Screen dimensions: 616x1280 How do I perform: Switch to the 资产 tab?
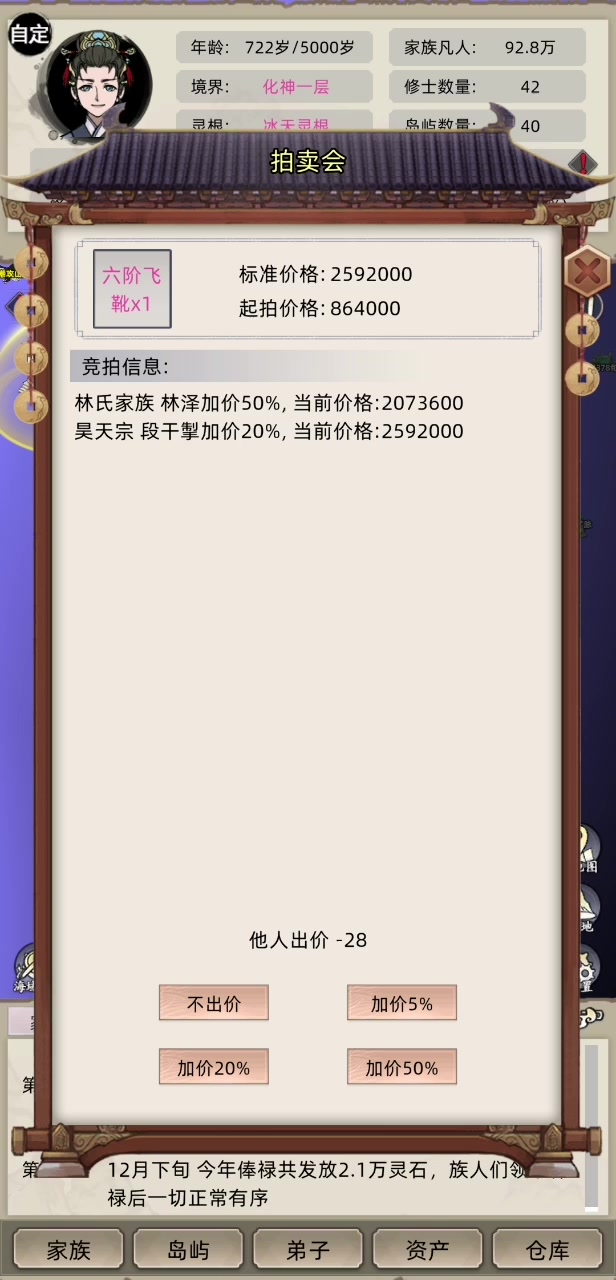tap(427, 1250)
